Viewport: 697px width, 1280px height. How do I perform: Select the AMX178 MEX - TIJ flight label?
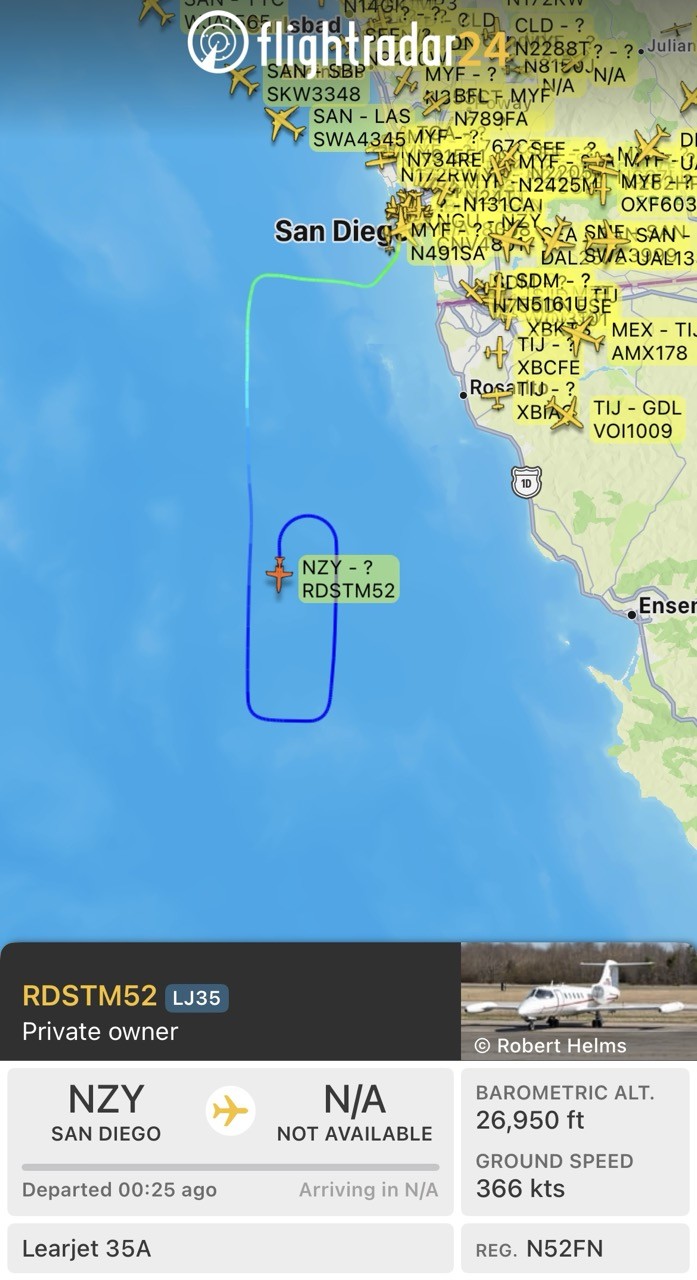[x=650, y=341]
